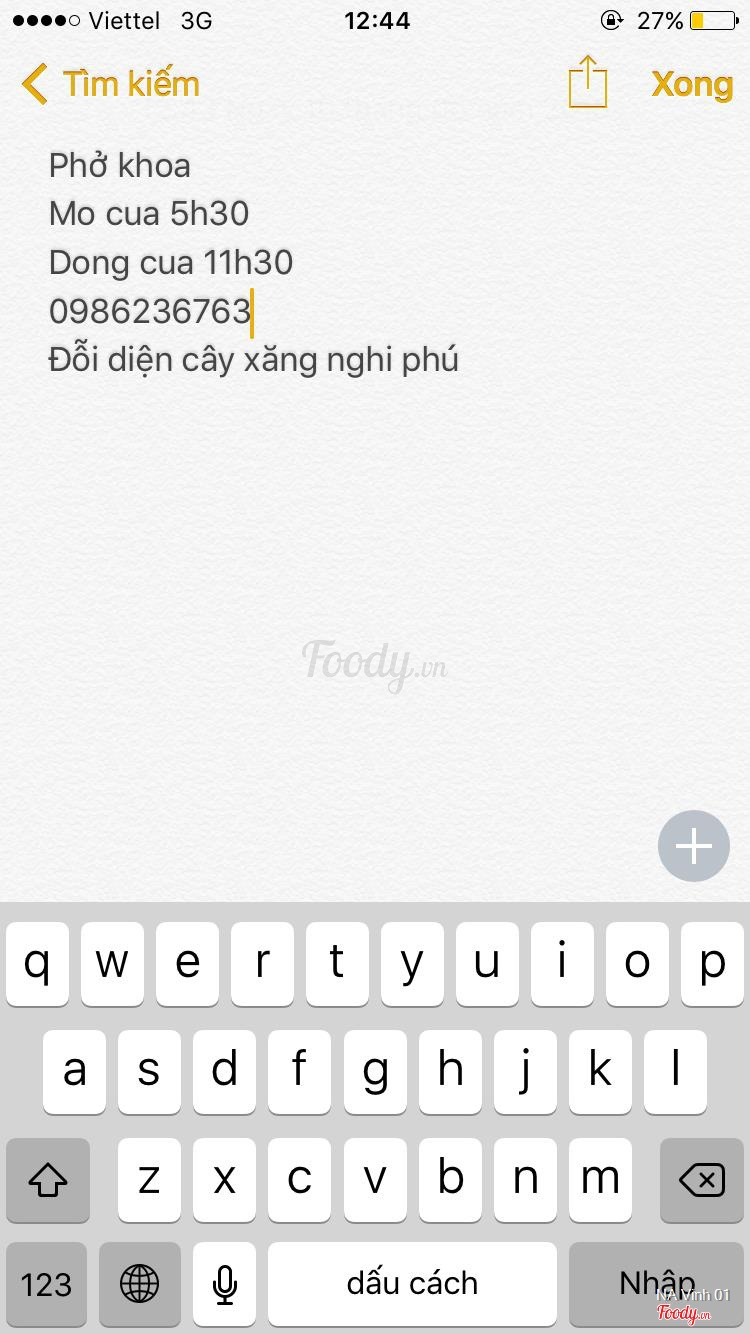
Task: Tap the dấu cách space bar
Action: [412, 1284]
